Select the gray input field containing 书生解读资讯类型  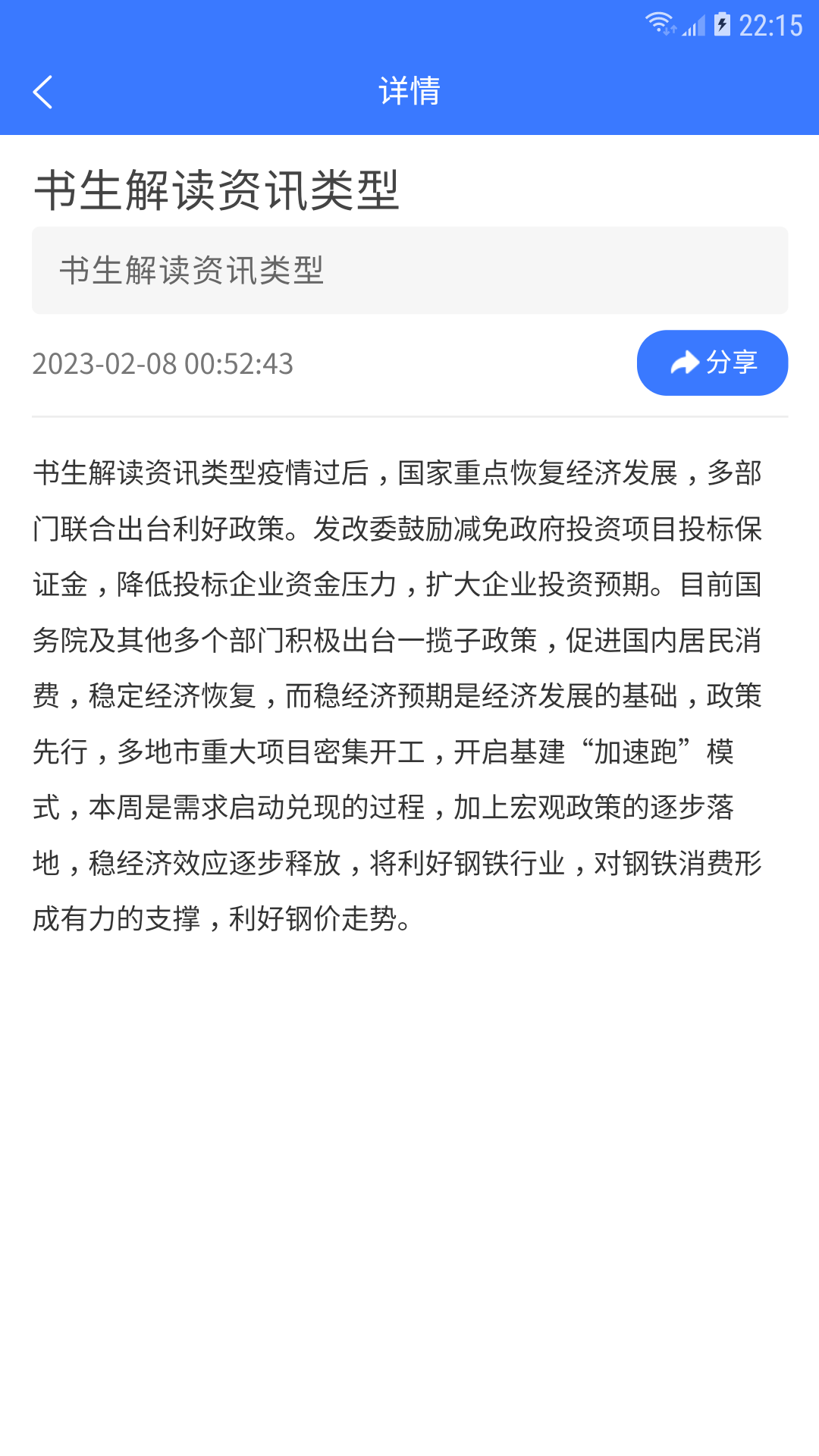pyautogui.click(x=409, y=269)
